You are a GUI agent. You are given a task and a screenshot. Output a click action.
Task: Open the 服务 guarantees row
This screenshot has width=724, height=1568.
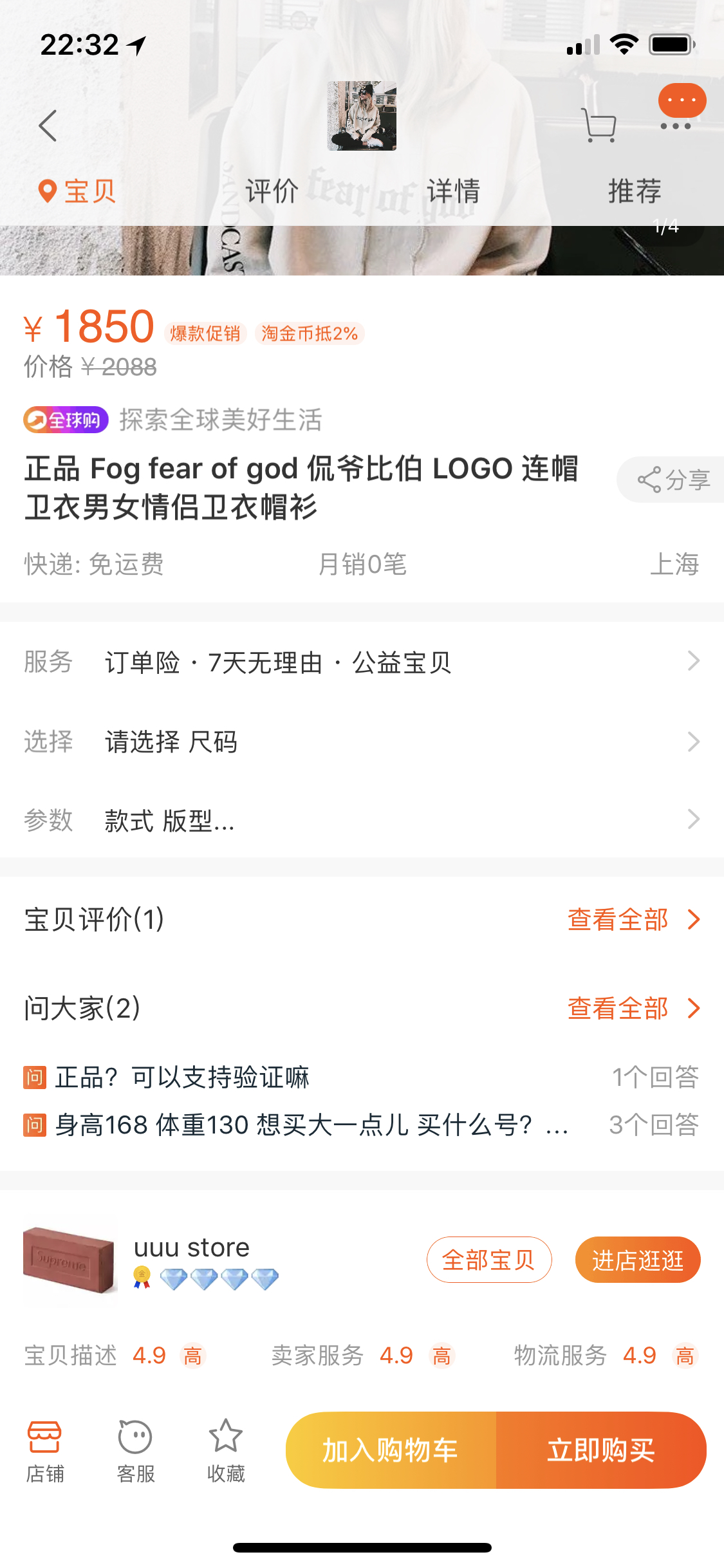(x=362, y=662)
